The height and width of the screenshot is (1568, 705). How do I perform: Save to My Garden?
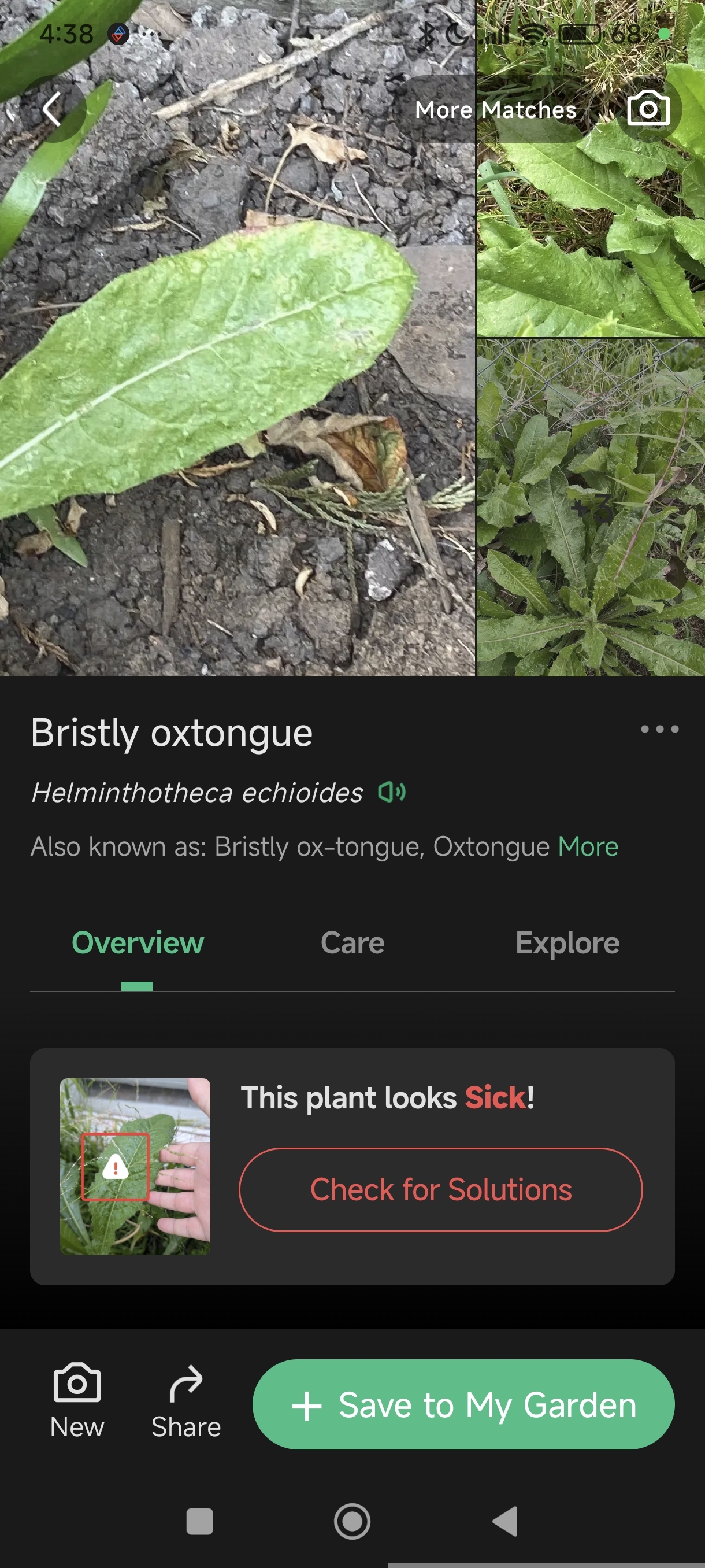click(x=463, y=1404)
